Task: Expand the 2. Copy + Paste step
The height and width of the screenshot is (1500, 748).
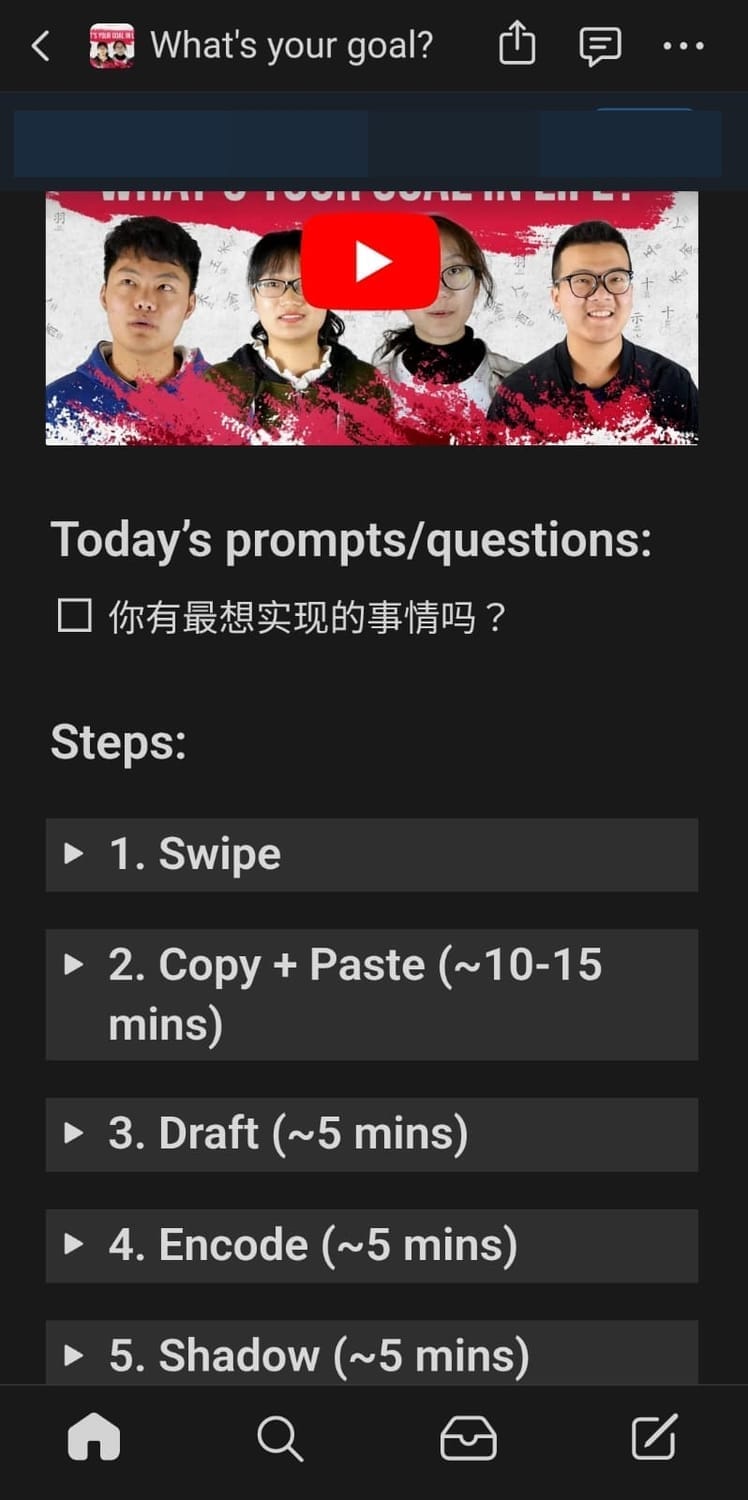Action: (x=73, y=966)
